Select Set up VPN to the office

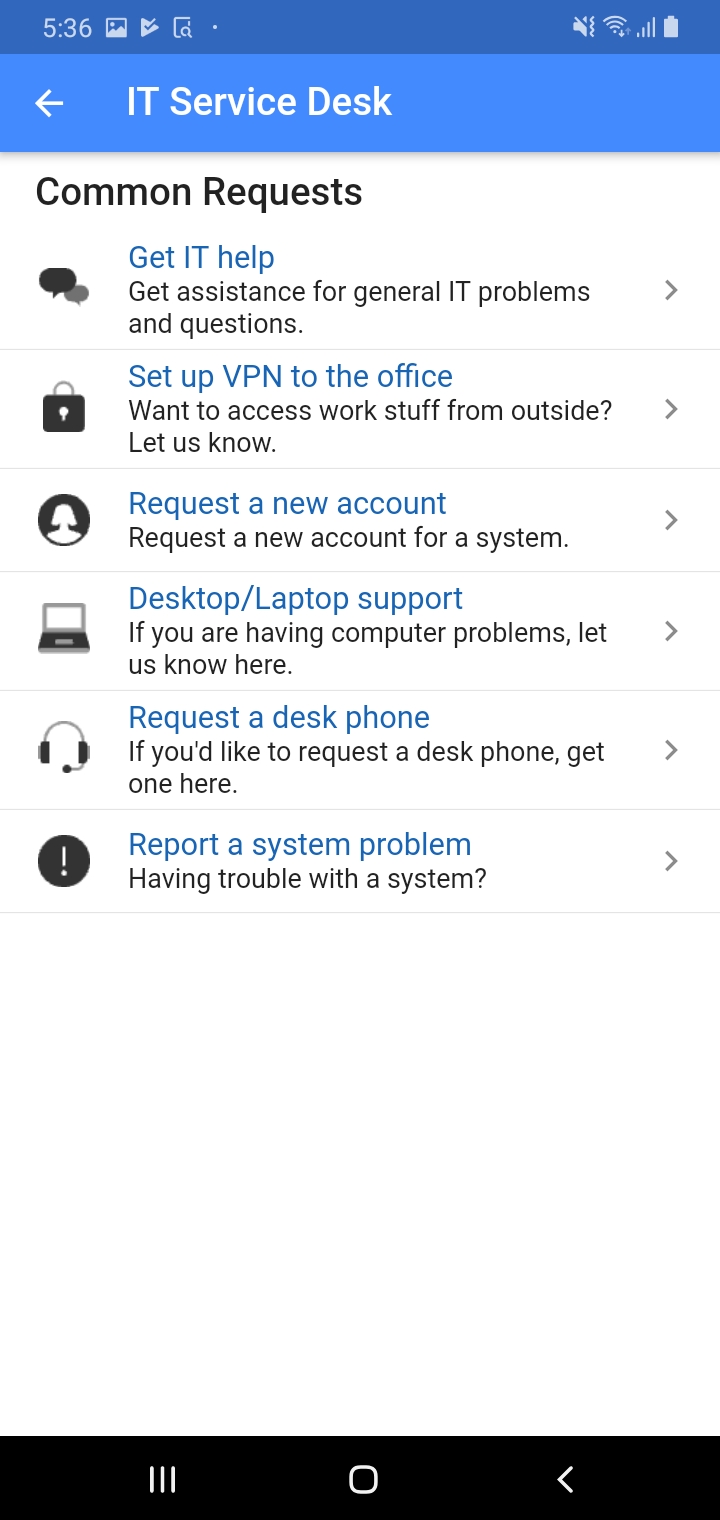359,409
